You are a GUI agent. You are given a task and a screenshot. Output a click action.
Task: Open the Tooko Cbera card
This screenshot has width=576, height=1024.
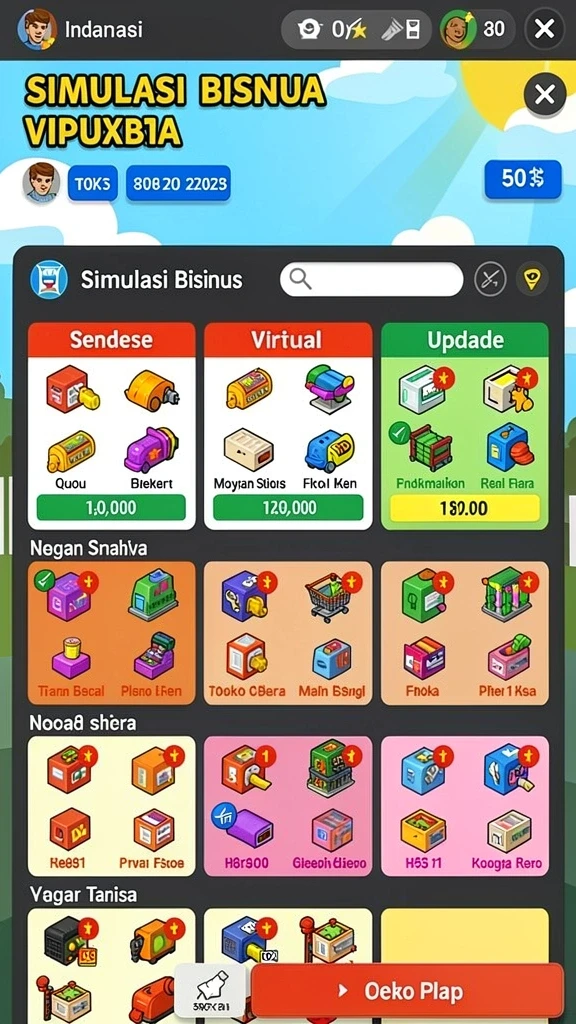(288, 633)
